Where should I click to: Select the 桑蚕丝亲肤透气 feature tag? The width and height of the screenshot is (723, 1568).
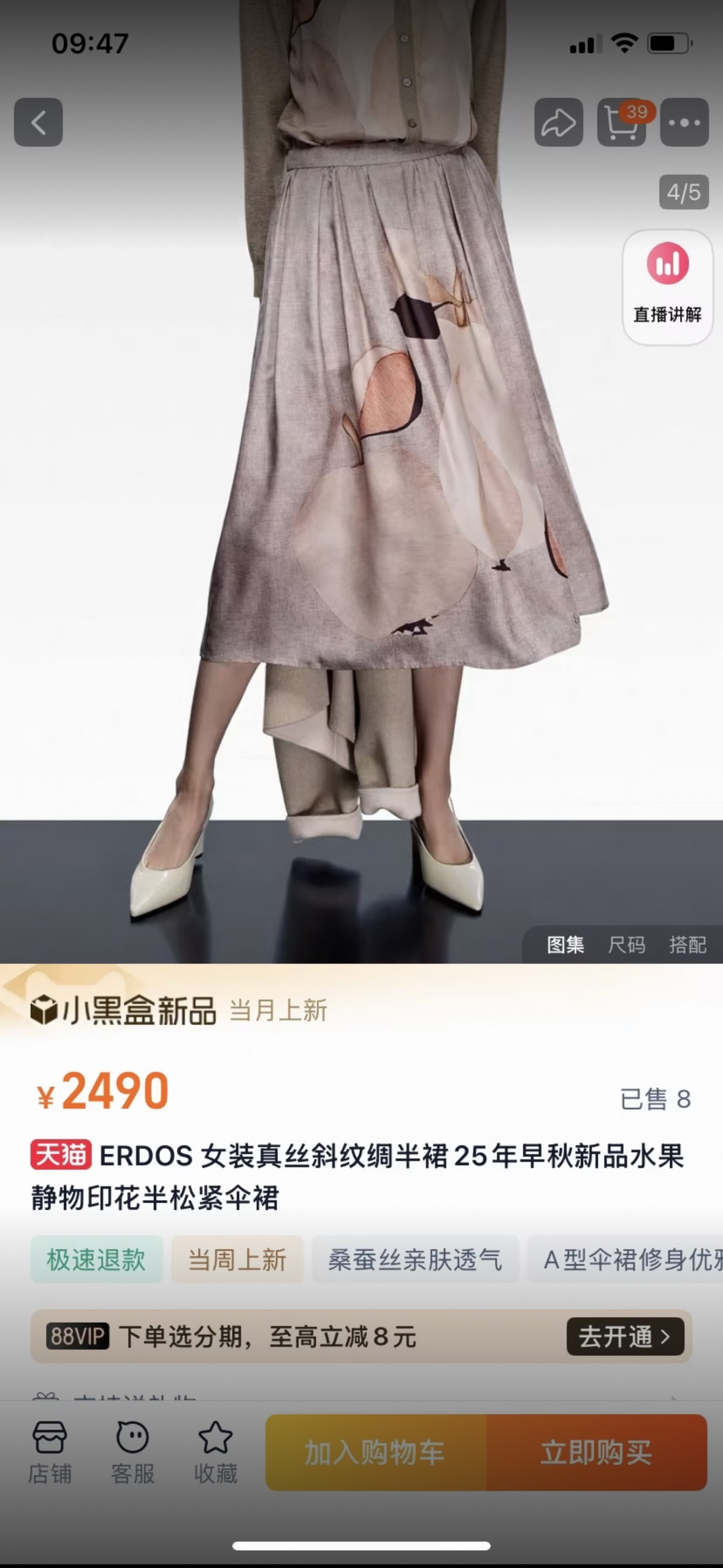point(415,1260)
